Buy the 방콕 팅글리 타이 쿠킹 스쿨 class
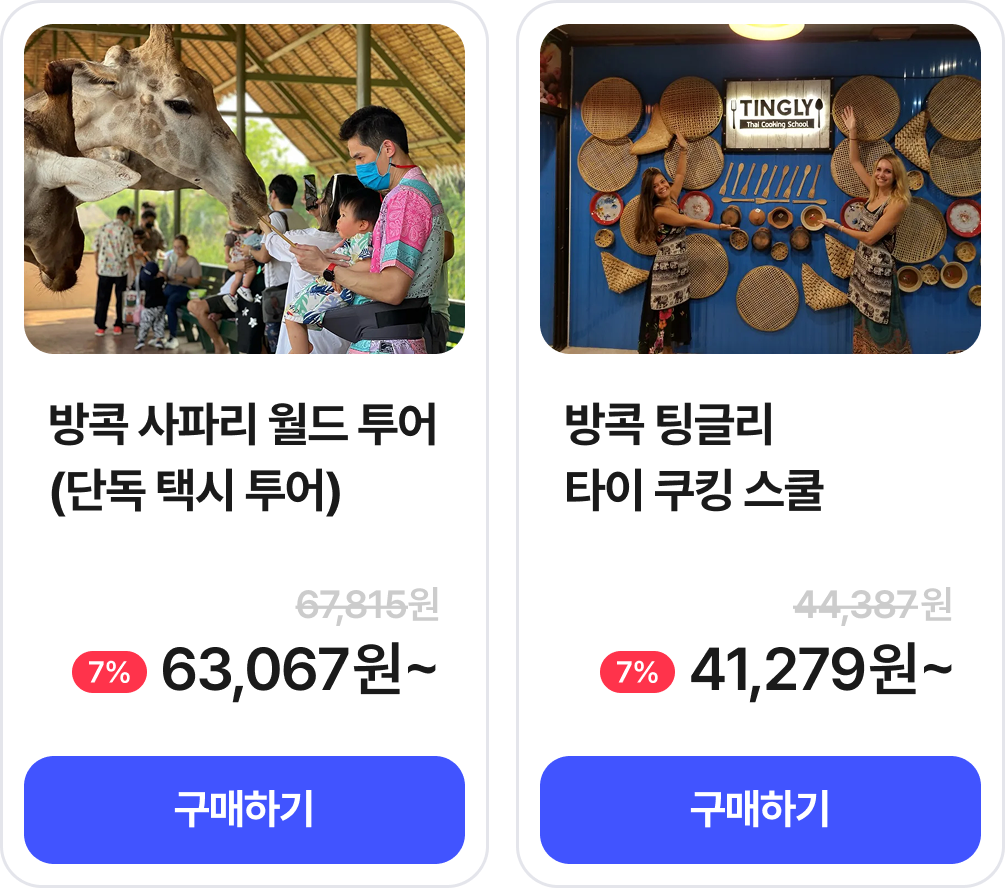 click(x=760, y=809)
